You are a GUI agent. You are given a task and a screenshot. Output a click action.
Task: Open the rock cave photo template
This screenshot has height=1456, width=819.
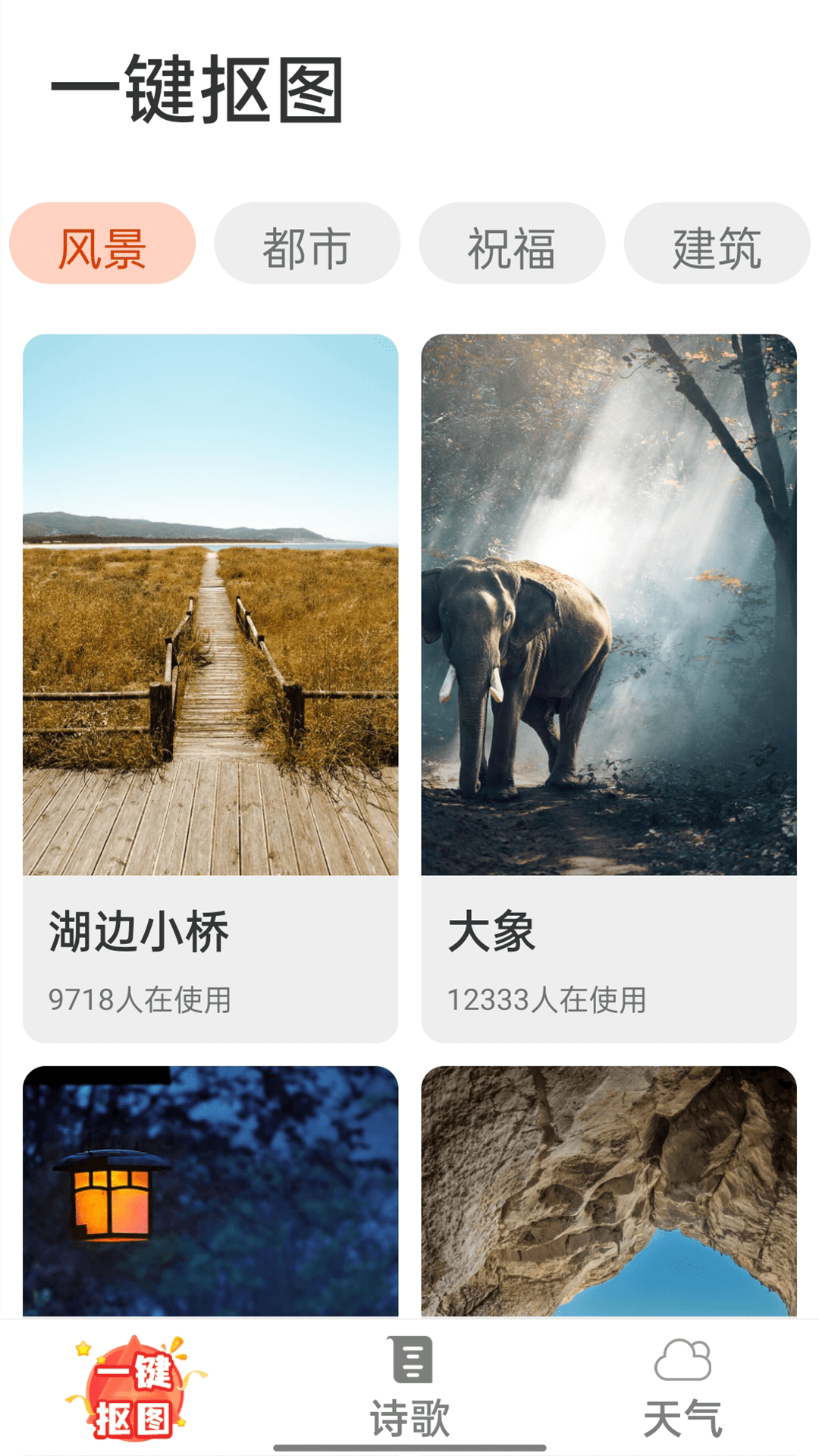(x=609, y=1191)
